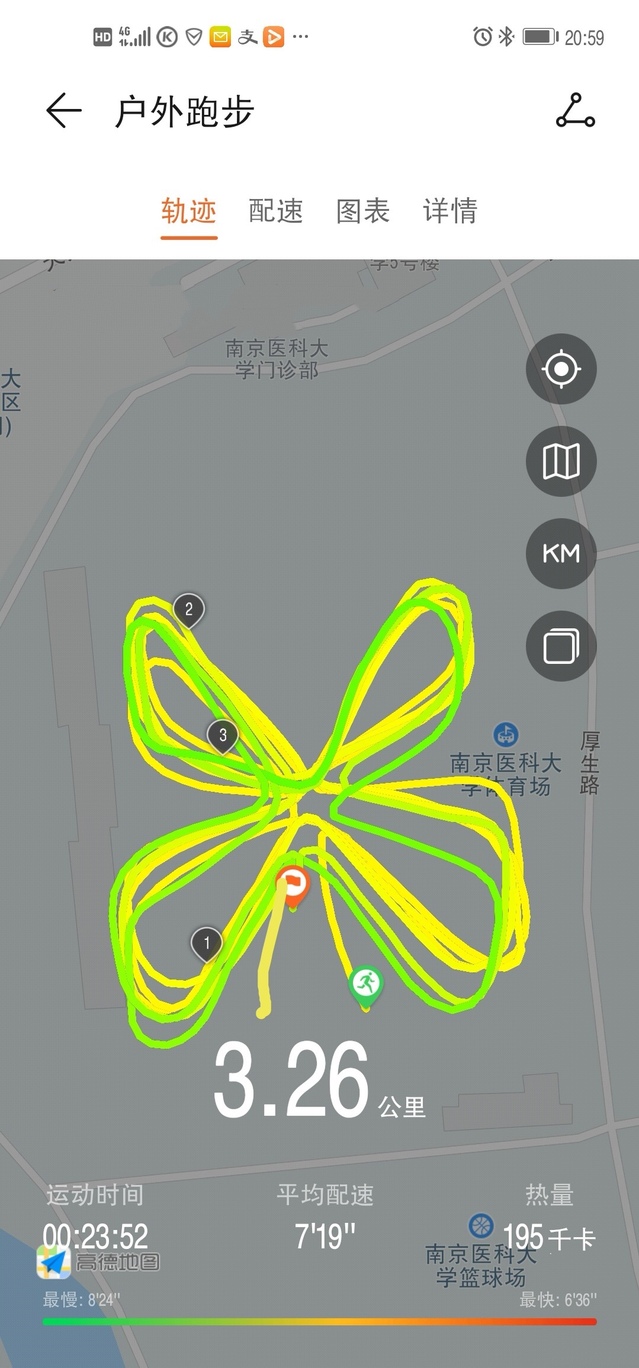Open the route share icon
The width and height of the screenshot is (639, 1368).
click(575, 111)
